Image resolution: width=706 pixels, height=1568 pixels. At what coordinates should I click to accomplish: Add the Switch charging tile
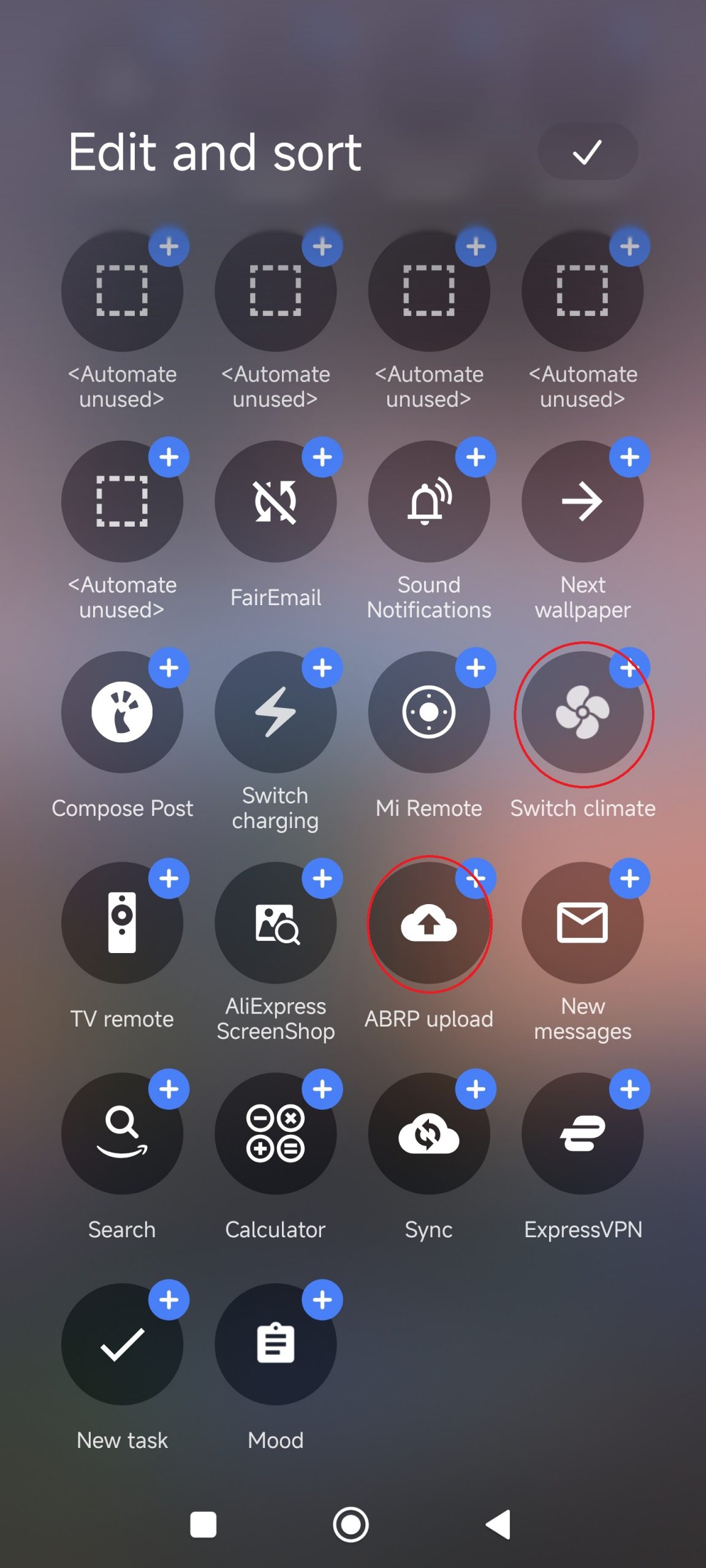pos(322,668)
